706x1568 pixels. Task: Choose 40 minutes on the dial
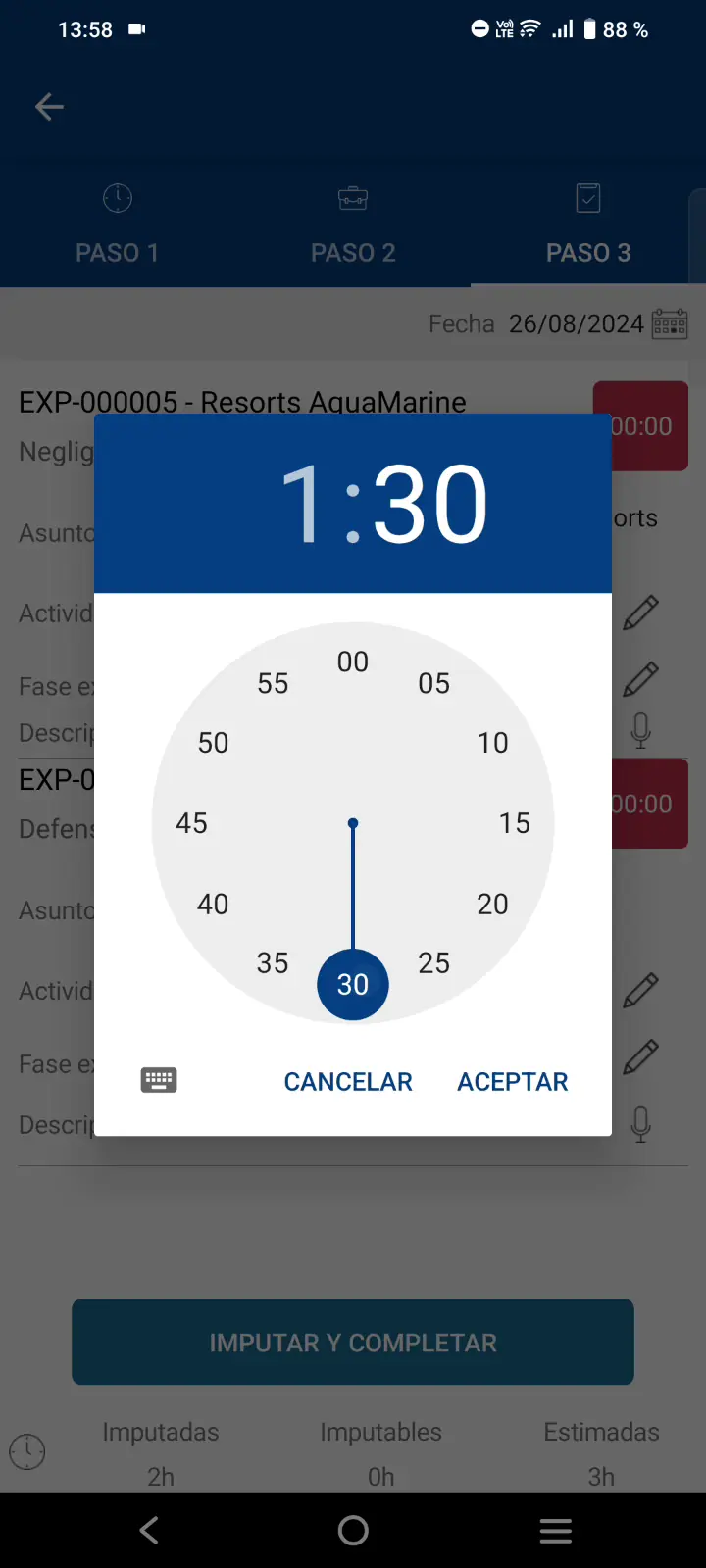pyautogui.click(x=214, y=904)
